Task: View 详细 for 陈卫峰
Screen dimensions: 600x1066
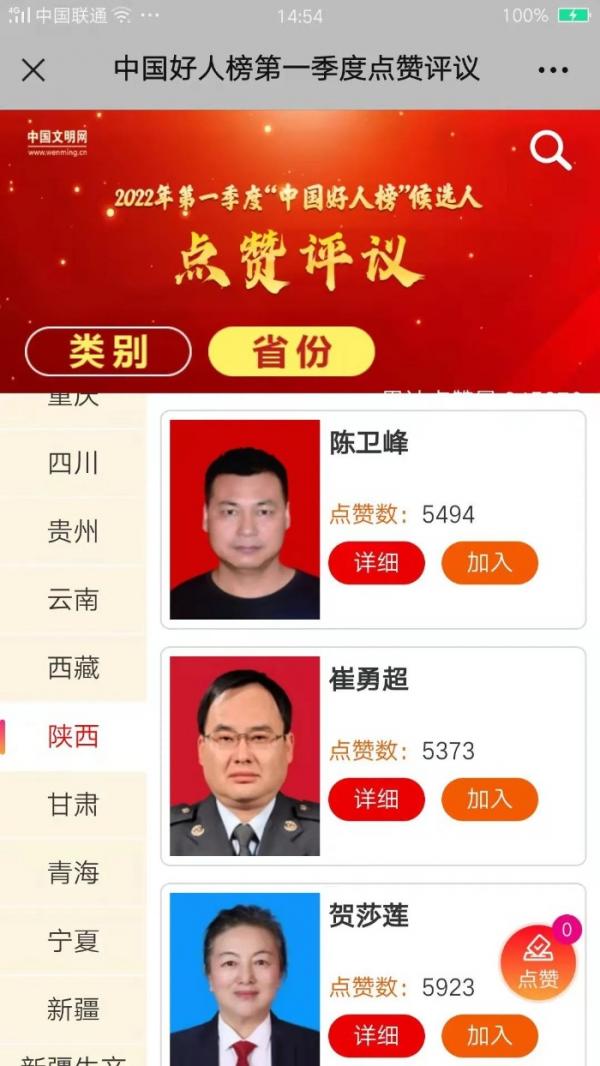Action: point(376,563)
